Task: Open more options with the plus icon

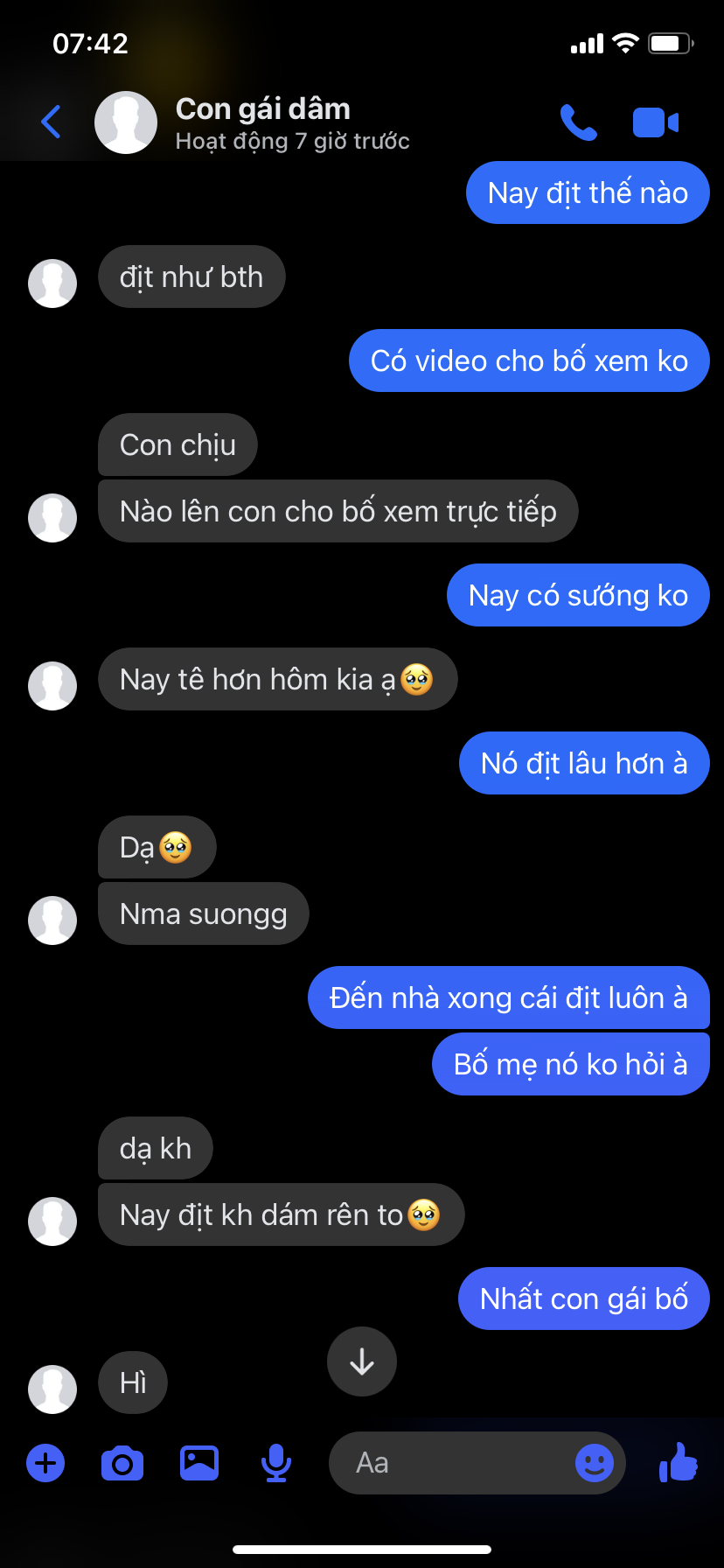Action: (45, 1463)
